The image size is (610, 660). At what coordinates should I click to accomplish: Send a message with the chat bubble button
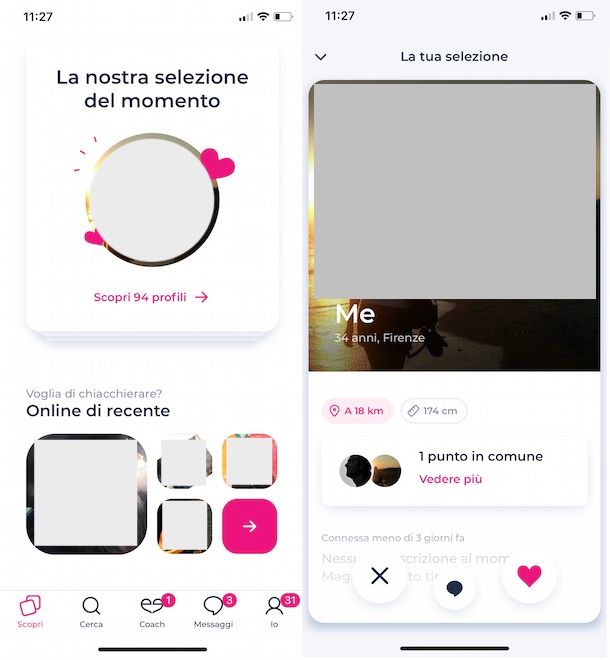coord(454,589)
